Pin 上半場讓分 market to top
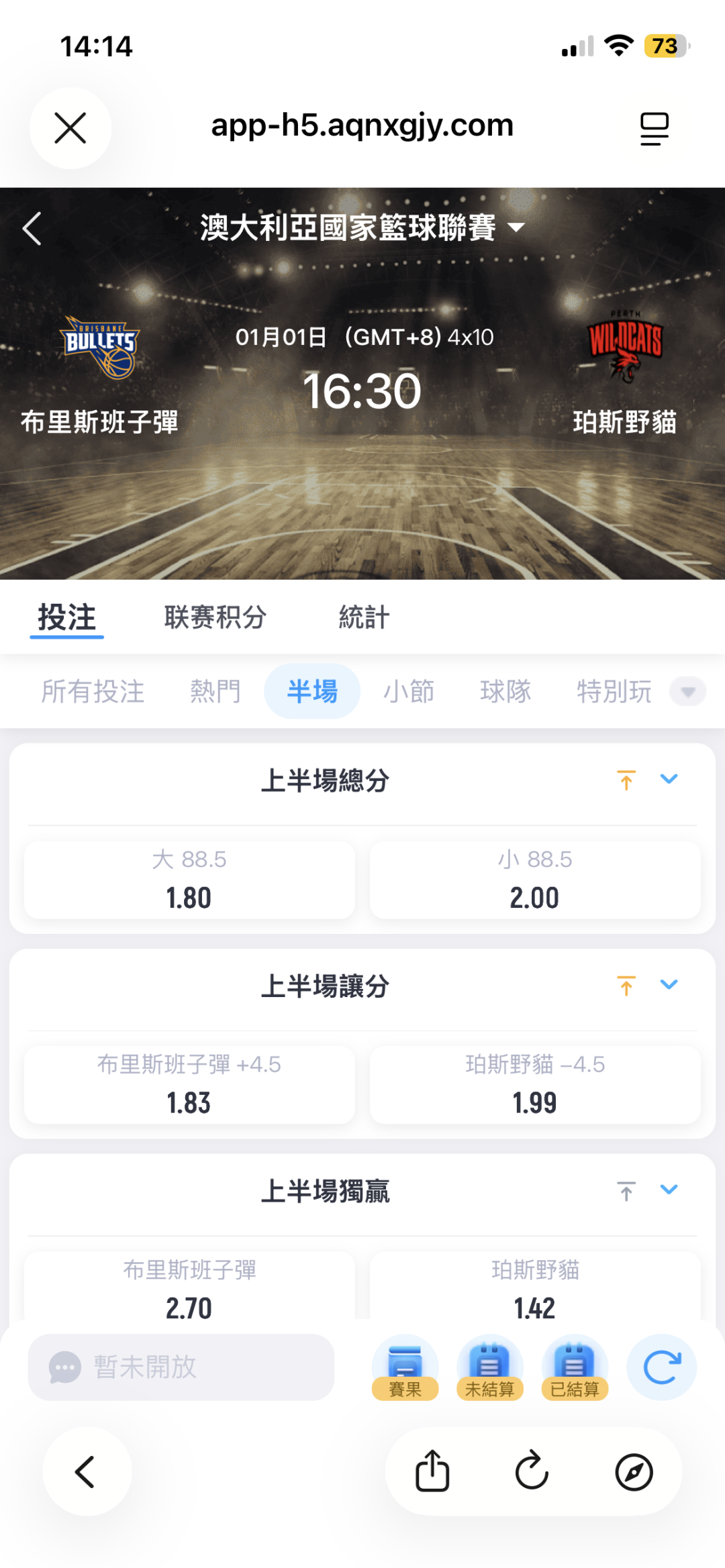 [626, 986]
